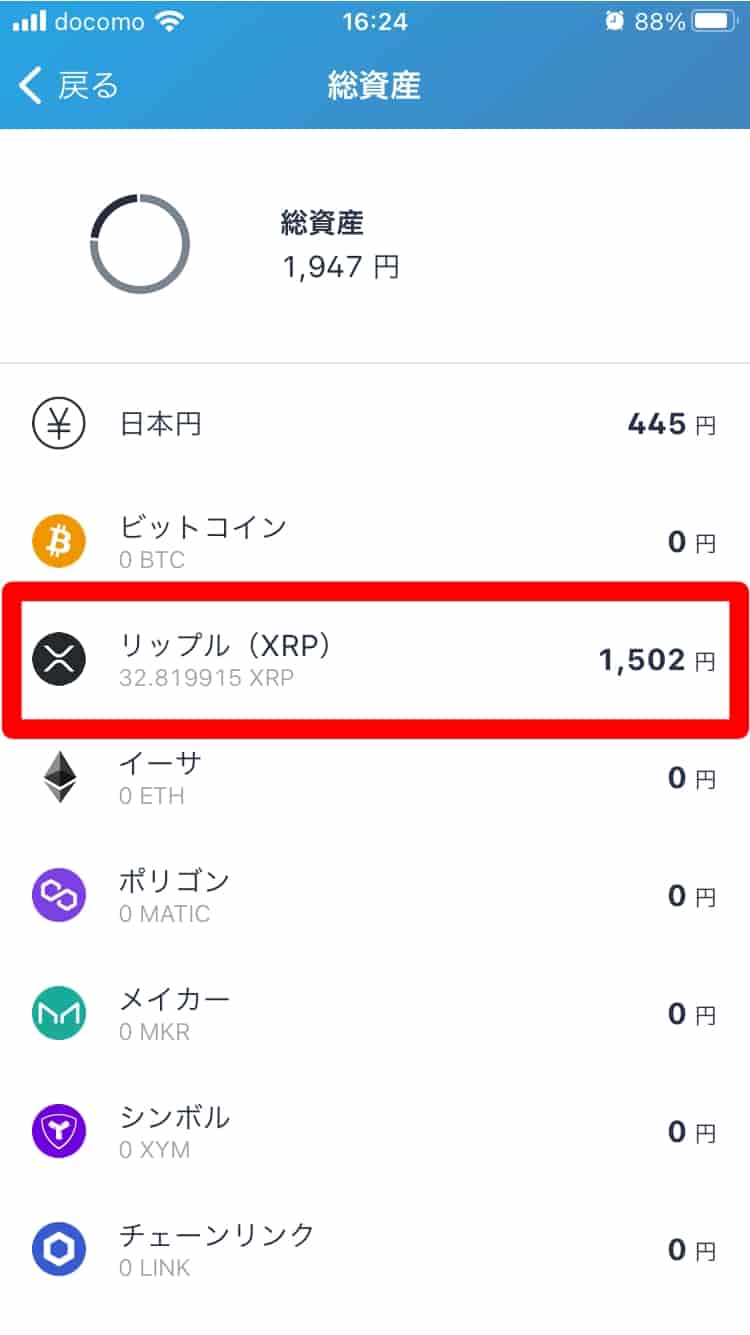Open the メイカー asset row
The width and height of the screenshot is (750, 1335).
pos(374,1013)
